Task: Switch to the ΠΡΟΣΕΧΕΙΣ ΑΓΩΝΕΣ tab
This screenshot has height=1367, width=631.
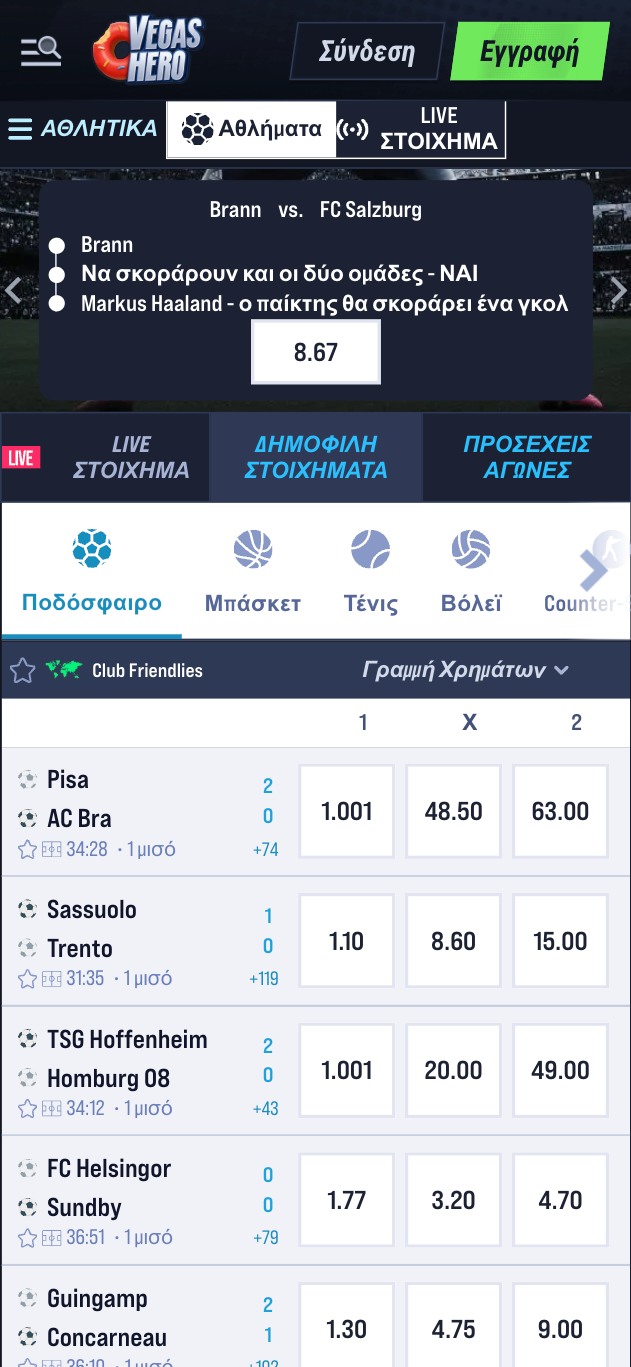Action: pyautogui.click(x=526, y=458)
